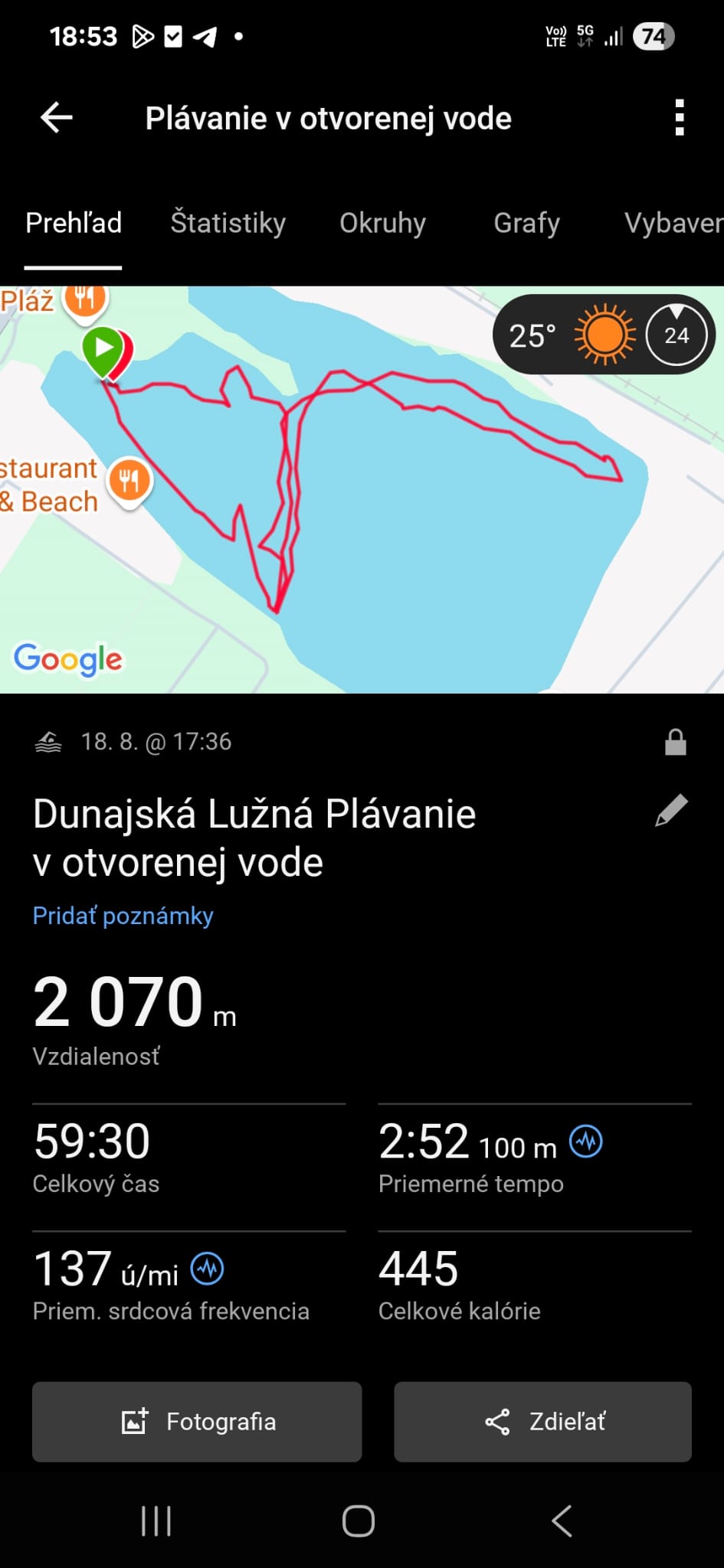The width and height of the screenshot is (724, 1568).
Task: Add a photo with Fotografia button
Action: tap(197, 1422)
